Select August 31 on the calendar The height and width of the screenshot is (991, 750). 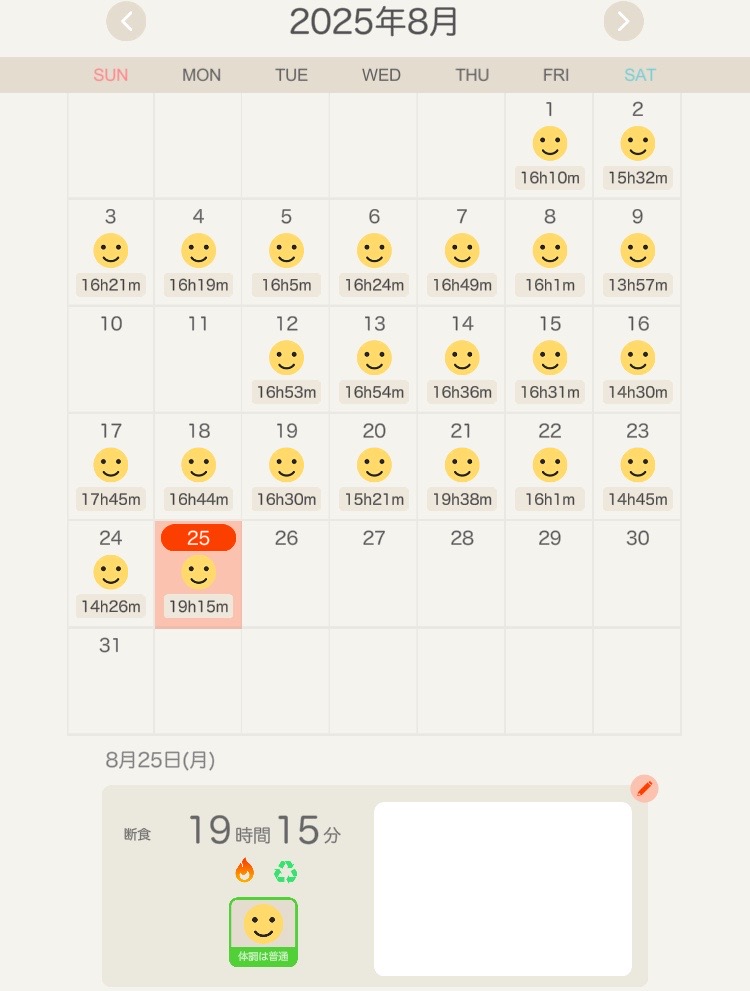point(111,680)
